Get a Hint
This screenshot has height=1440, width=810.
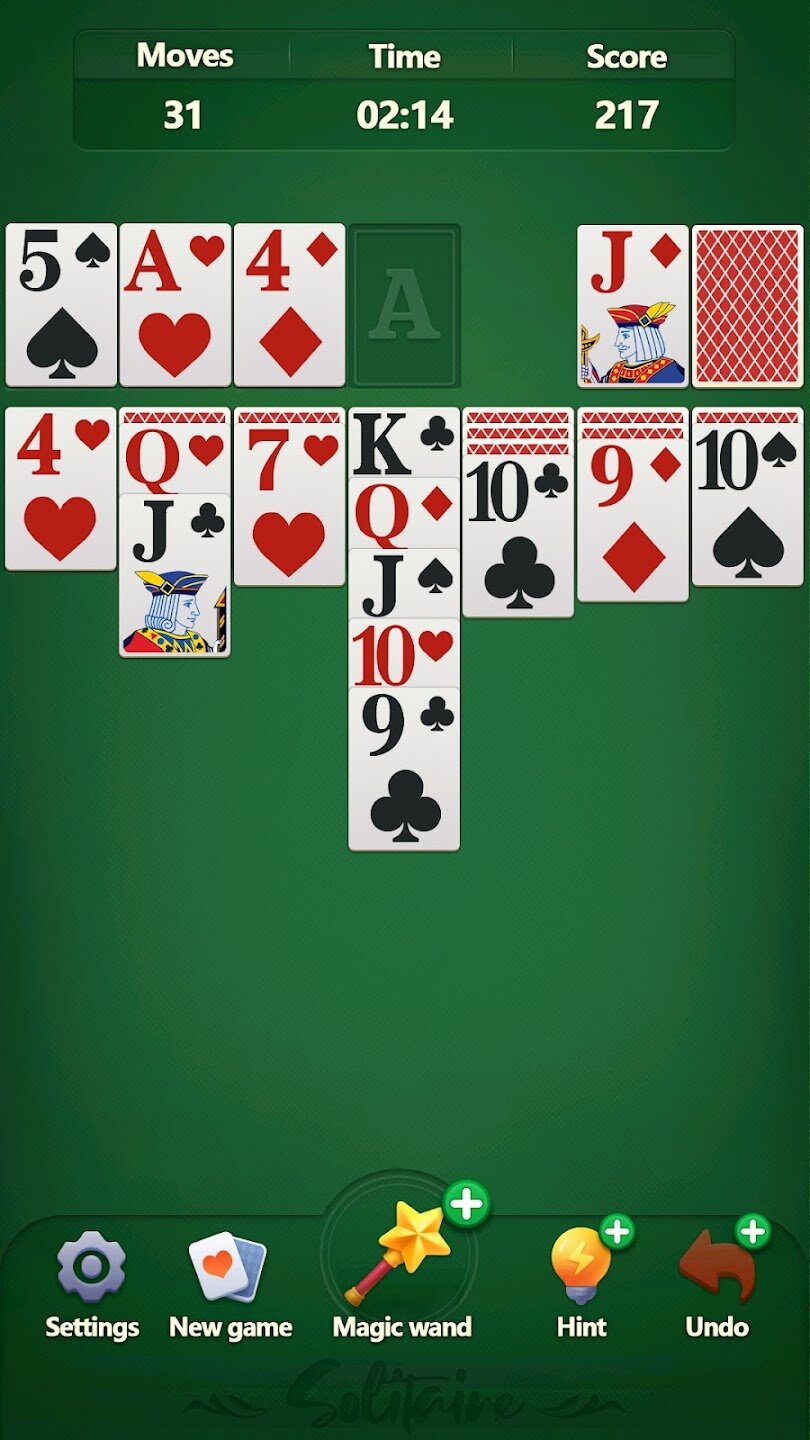(x=582, y=1282)
